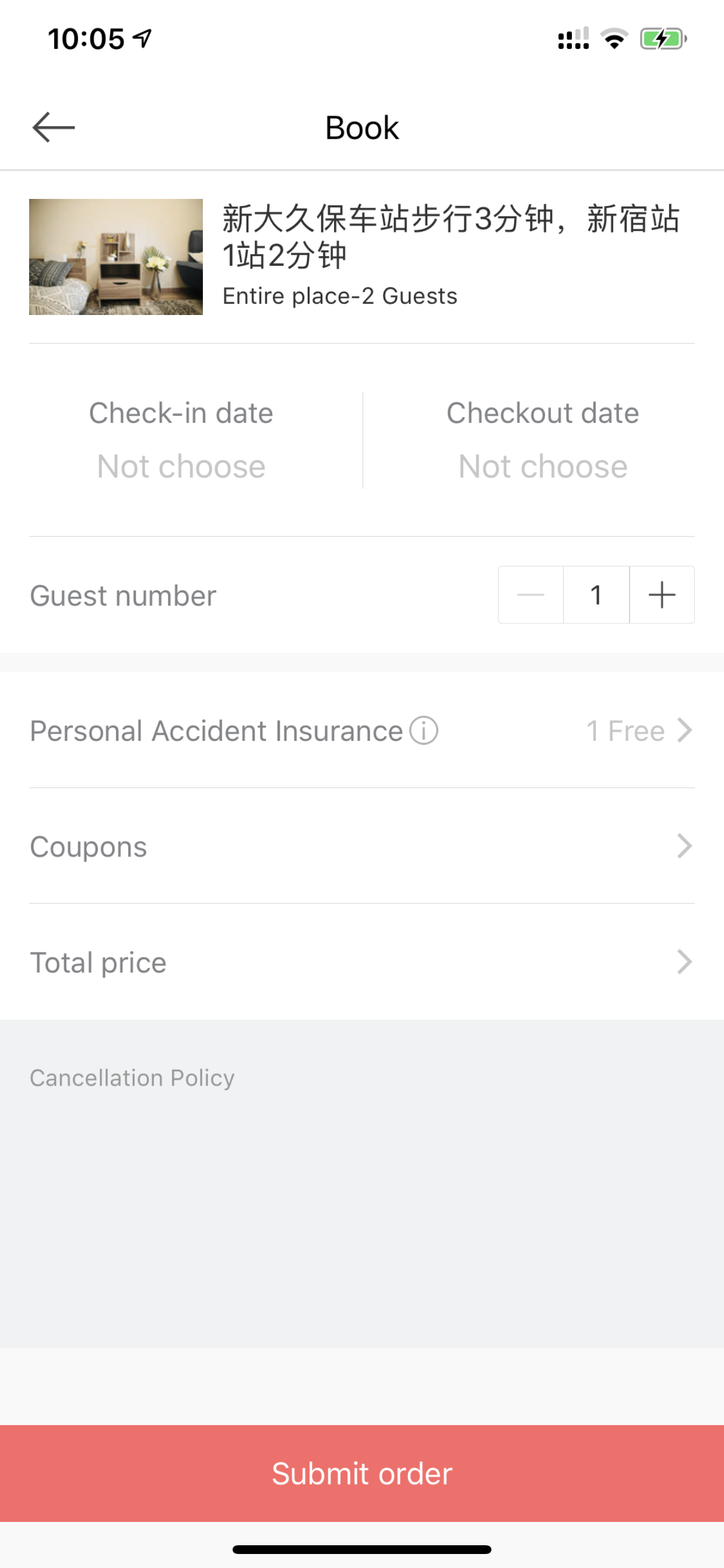
Task: Open the Personal Accident Insurance row
Action: 362,730
